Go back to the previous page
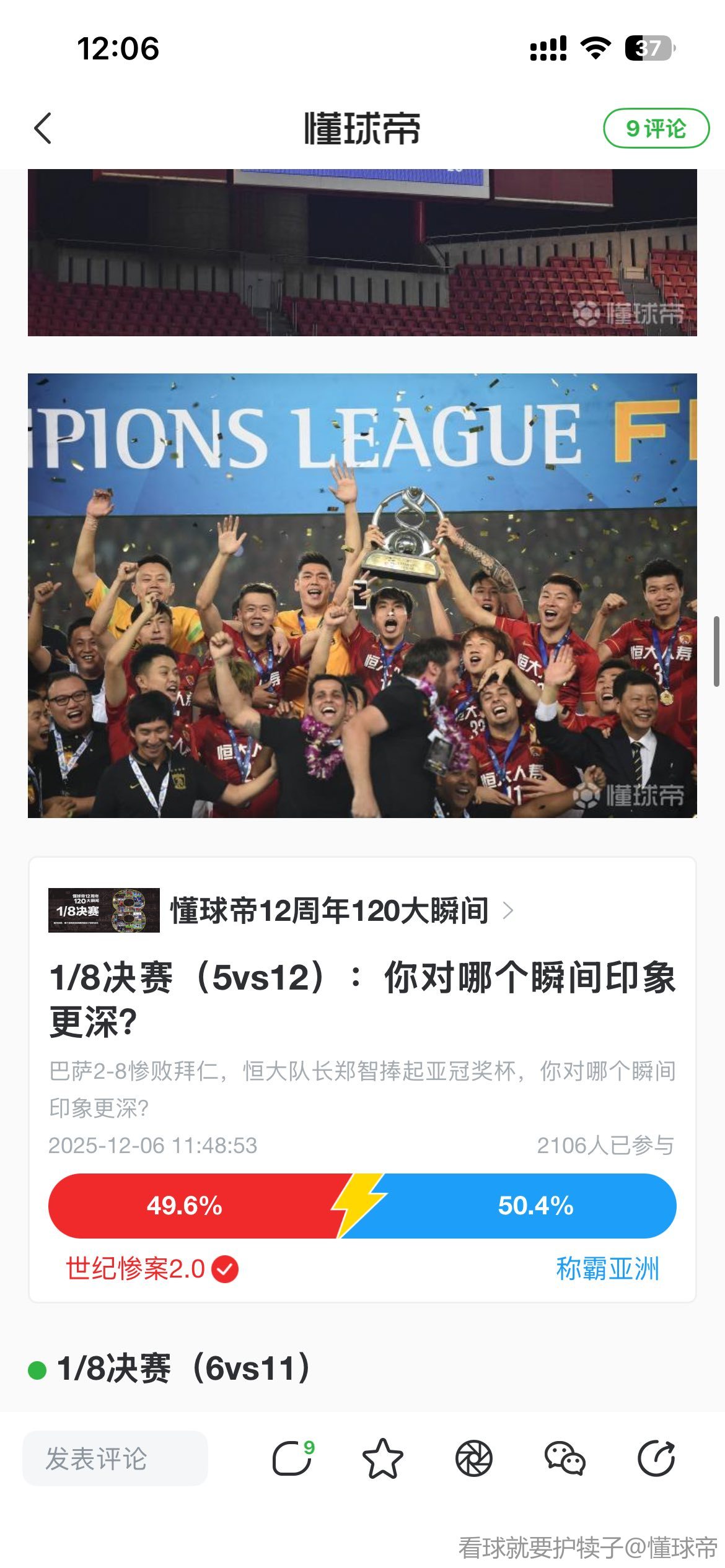The width and height of the screenshot is (725, 1568). coord(43,128)
